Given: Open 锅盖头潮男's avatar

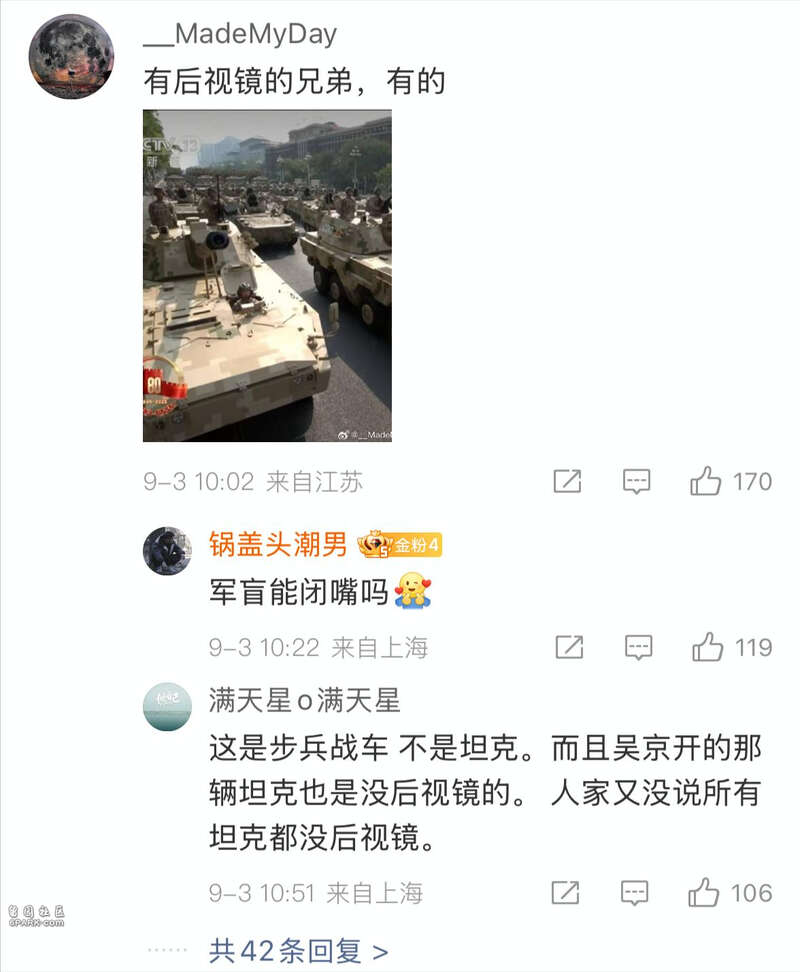Looking at the screenshot, I should [x=167, y=551].
